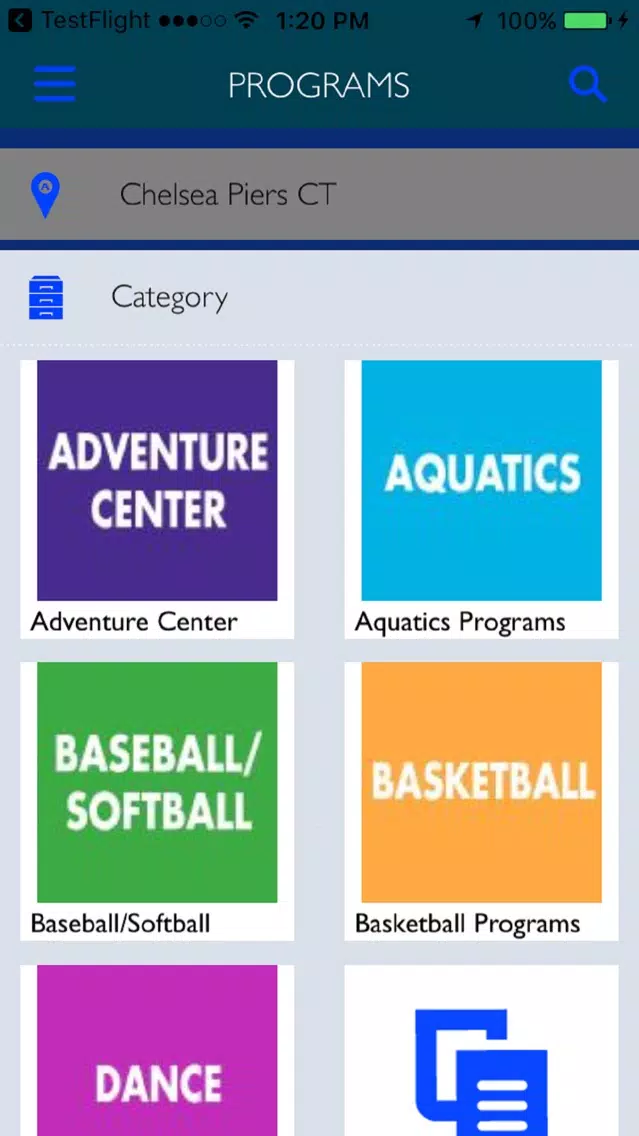Open the Adventure Center category
The image size is (639, 1136).
pos(157,499)
